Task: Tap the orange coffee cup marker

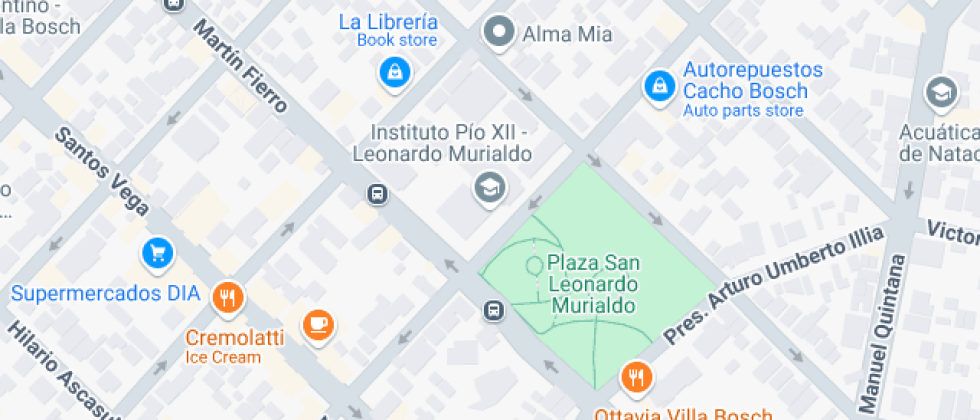Action: click(x=318, y=323)
